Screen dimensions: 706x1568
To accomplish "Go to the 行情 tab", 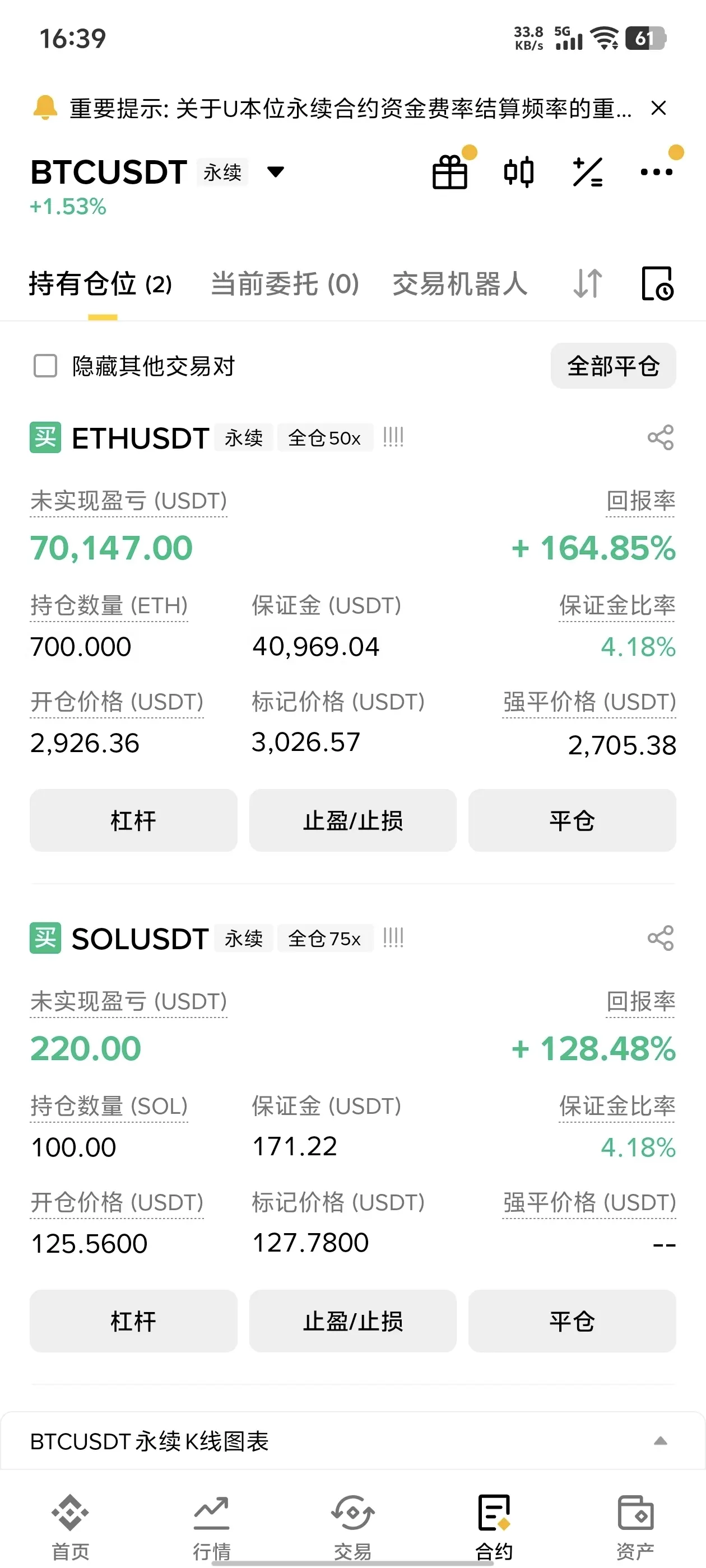I will (x=211, y=1522).
